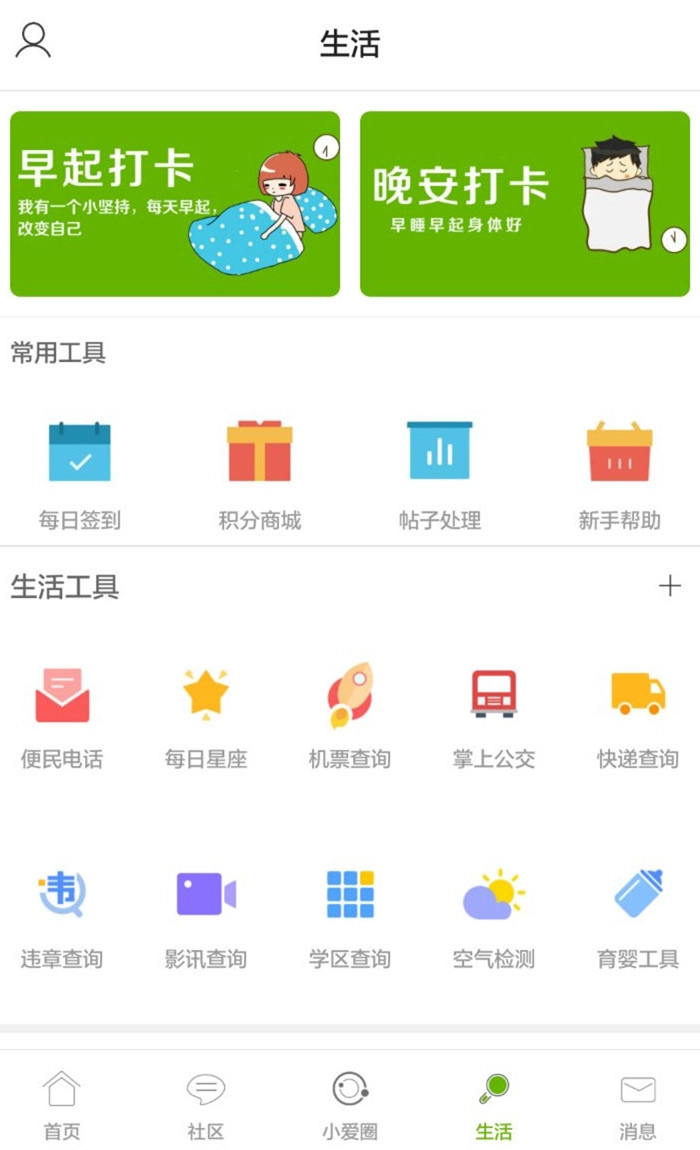This screenshot has height=1150, width=700.
Task: Add a tool with the plus icon
Action: tap(669, 586)
